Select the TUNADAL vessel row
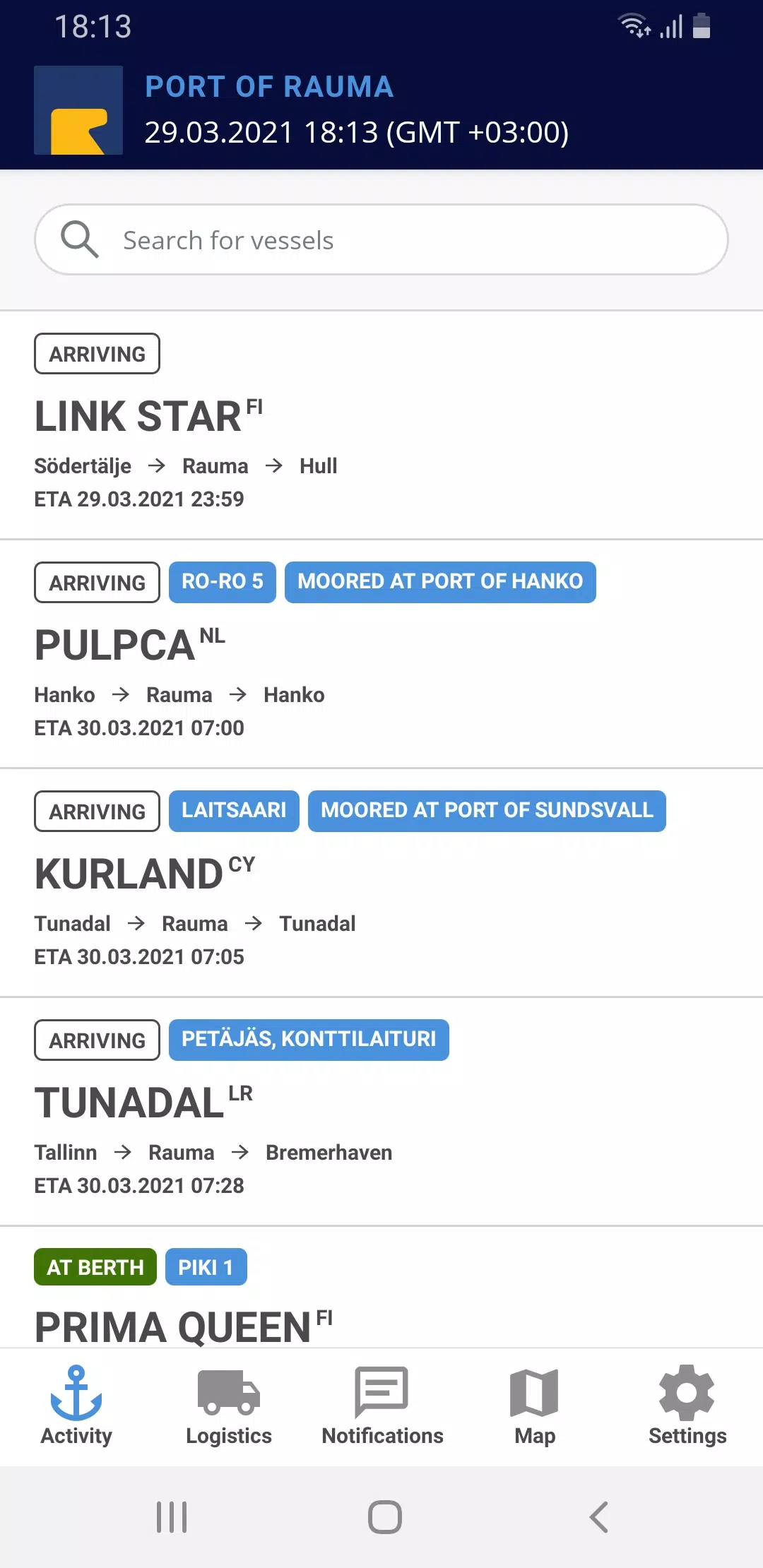 point(381,1112)
